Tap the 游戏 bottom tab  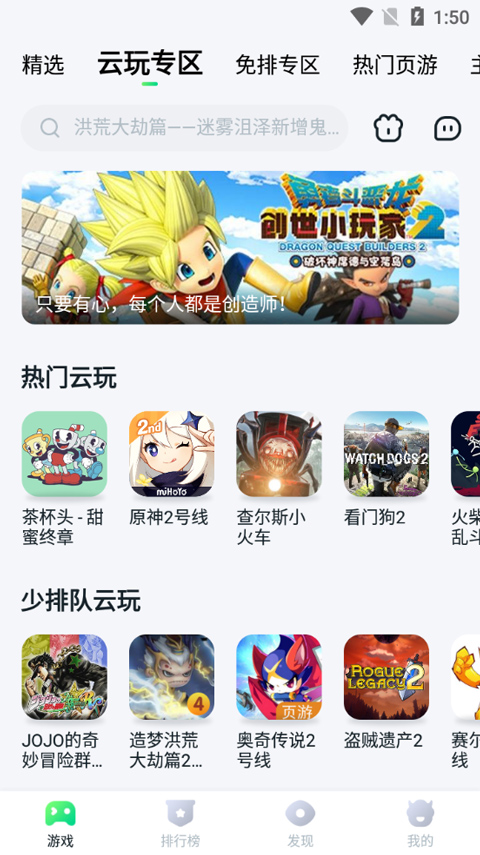(x=60, y=823)
